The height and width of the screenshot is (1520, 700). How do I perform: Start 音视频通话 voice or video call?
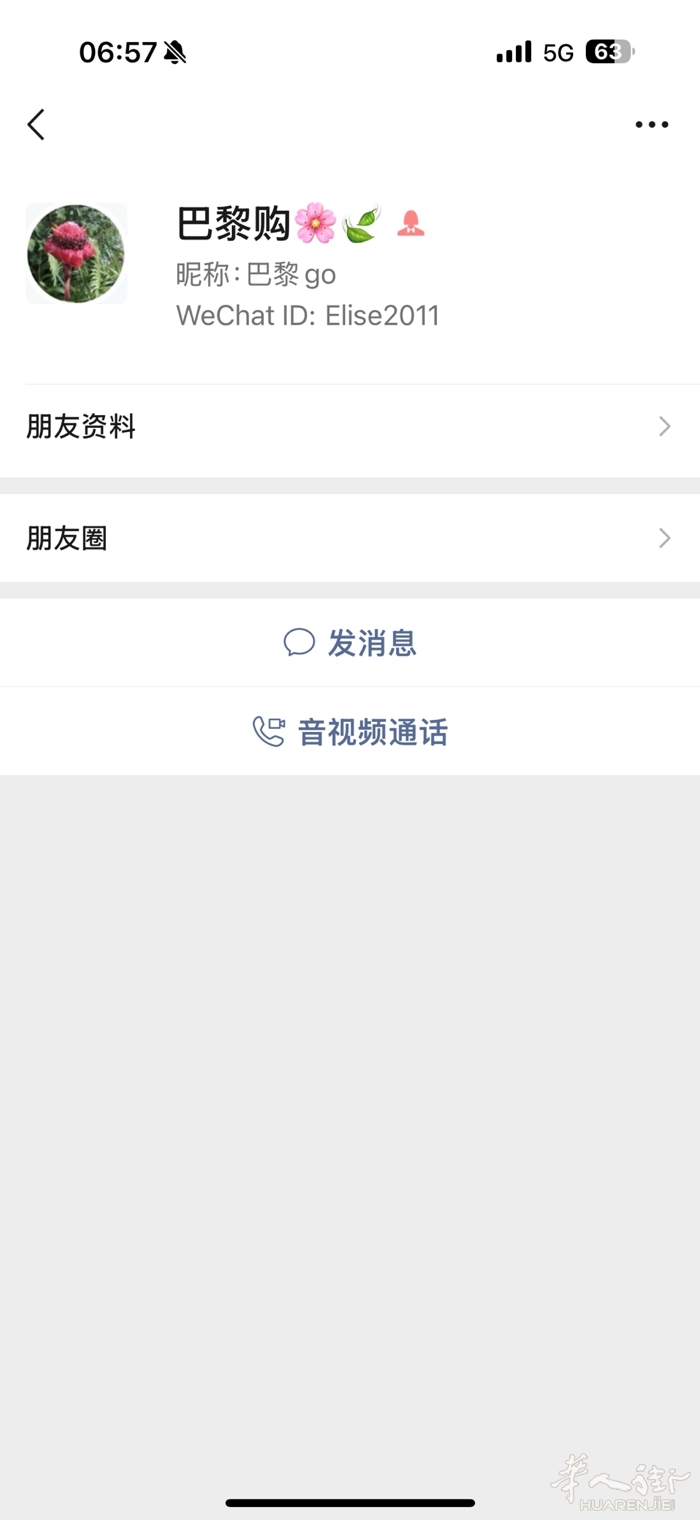click(x=350, y=732)
